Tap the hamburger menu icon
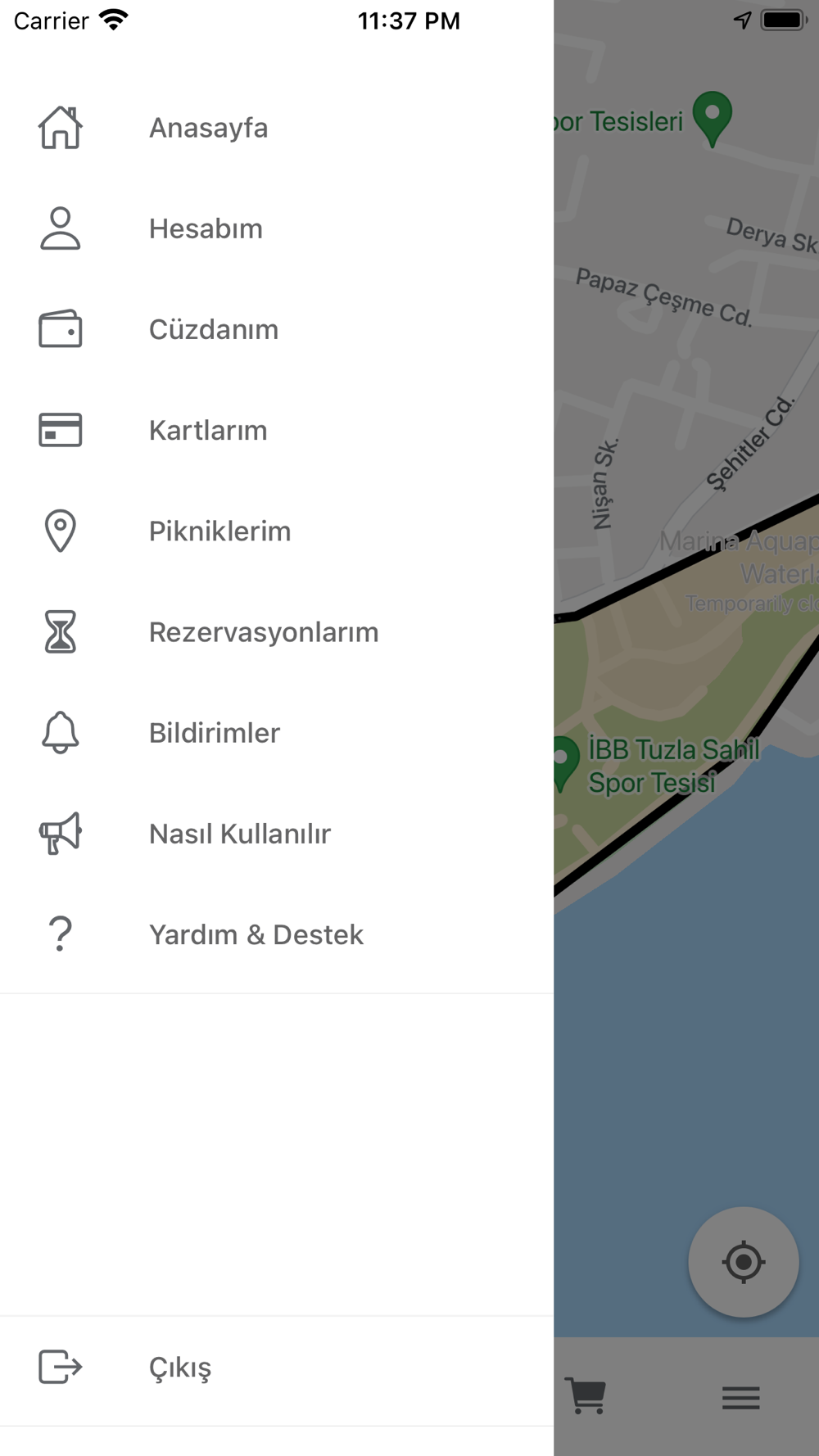The image size is (819, 1456). click(x=741, y=1397)
